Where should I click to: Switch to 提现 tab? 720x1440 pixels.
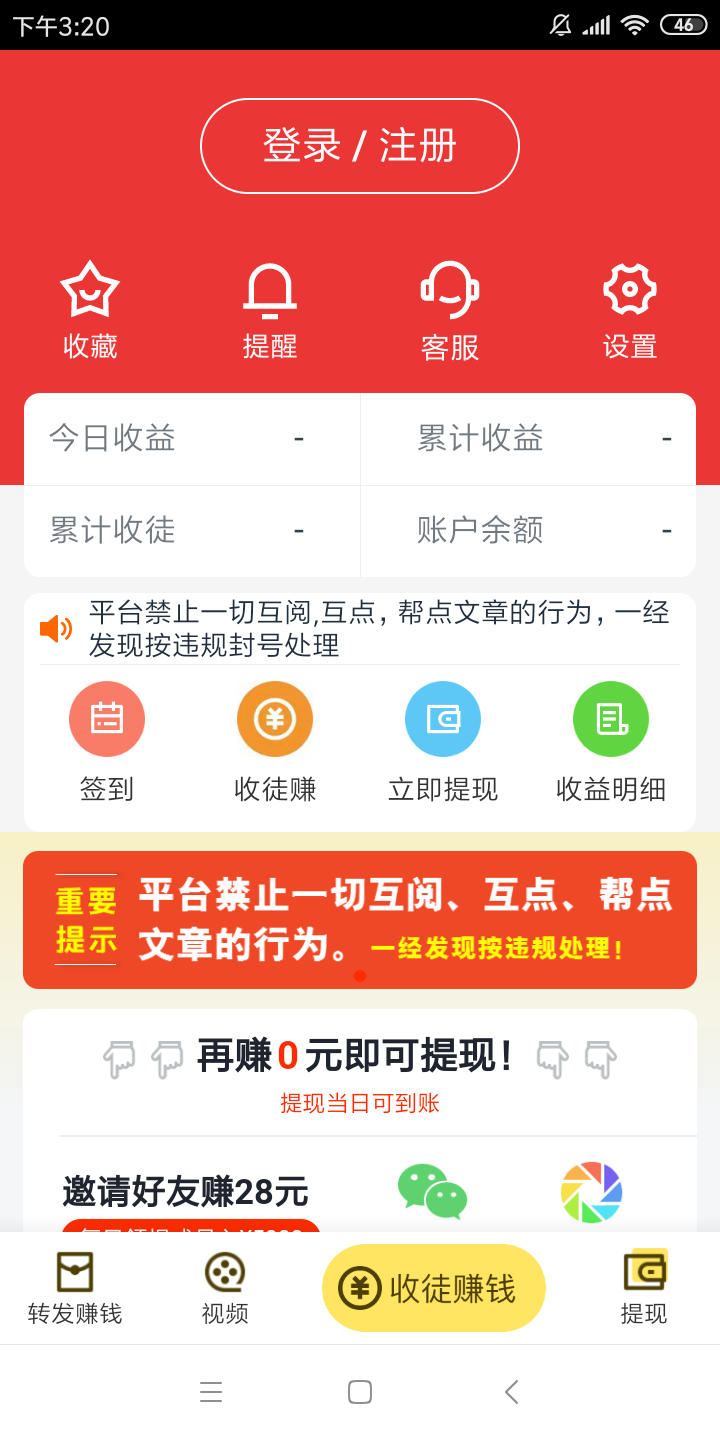[644, 1288]
